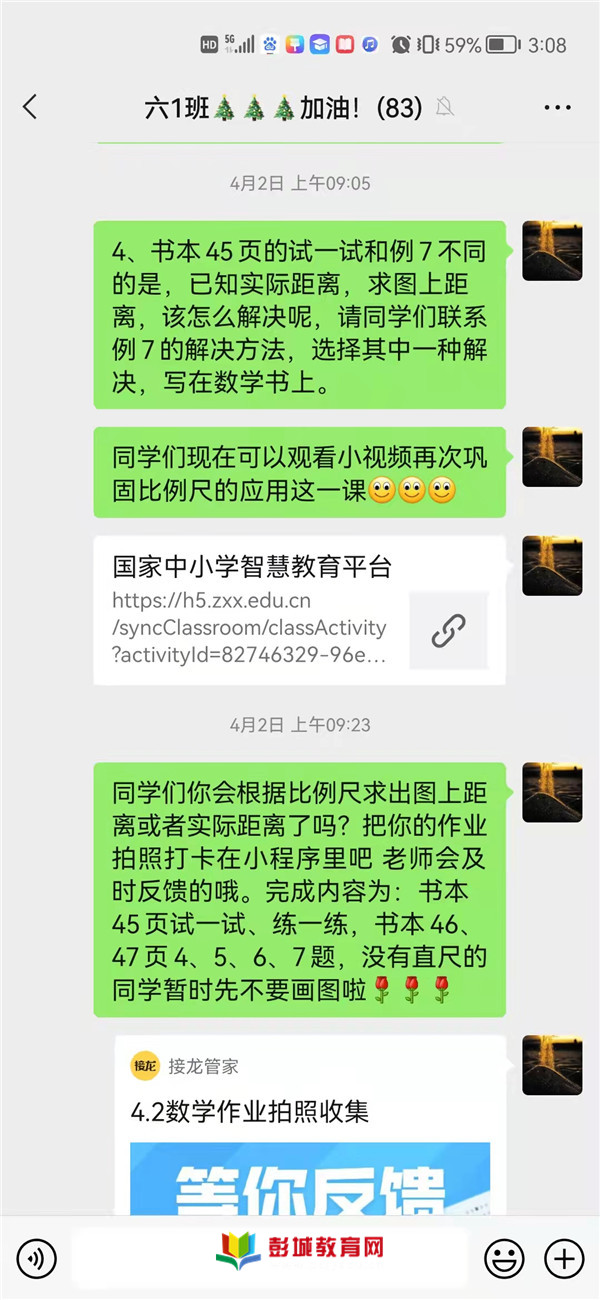Open the emoji picker
This screenshot has width=600, height=1300.
[504, 1257]
